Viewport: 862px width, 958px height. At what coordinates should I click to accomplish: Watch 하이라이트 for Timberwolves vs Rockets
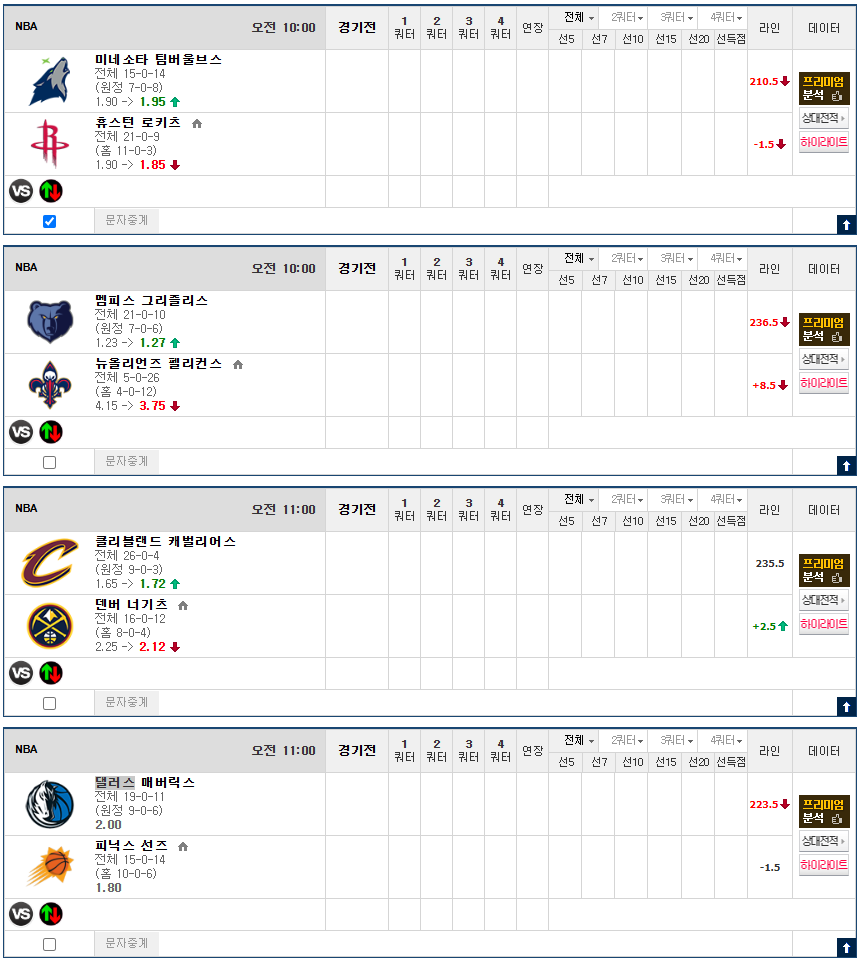(x=823, y=142)
